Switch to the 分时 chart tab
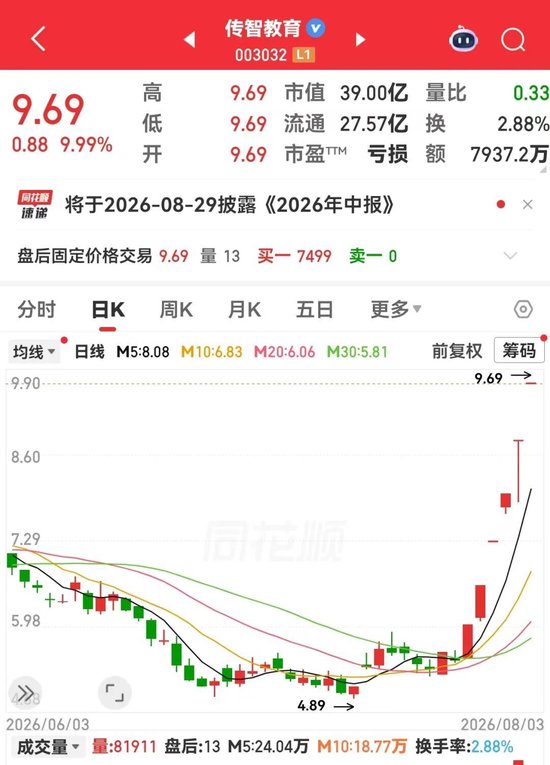Screen dimensions: 550x765 point(37,310)
